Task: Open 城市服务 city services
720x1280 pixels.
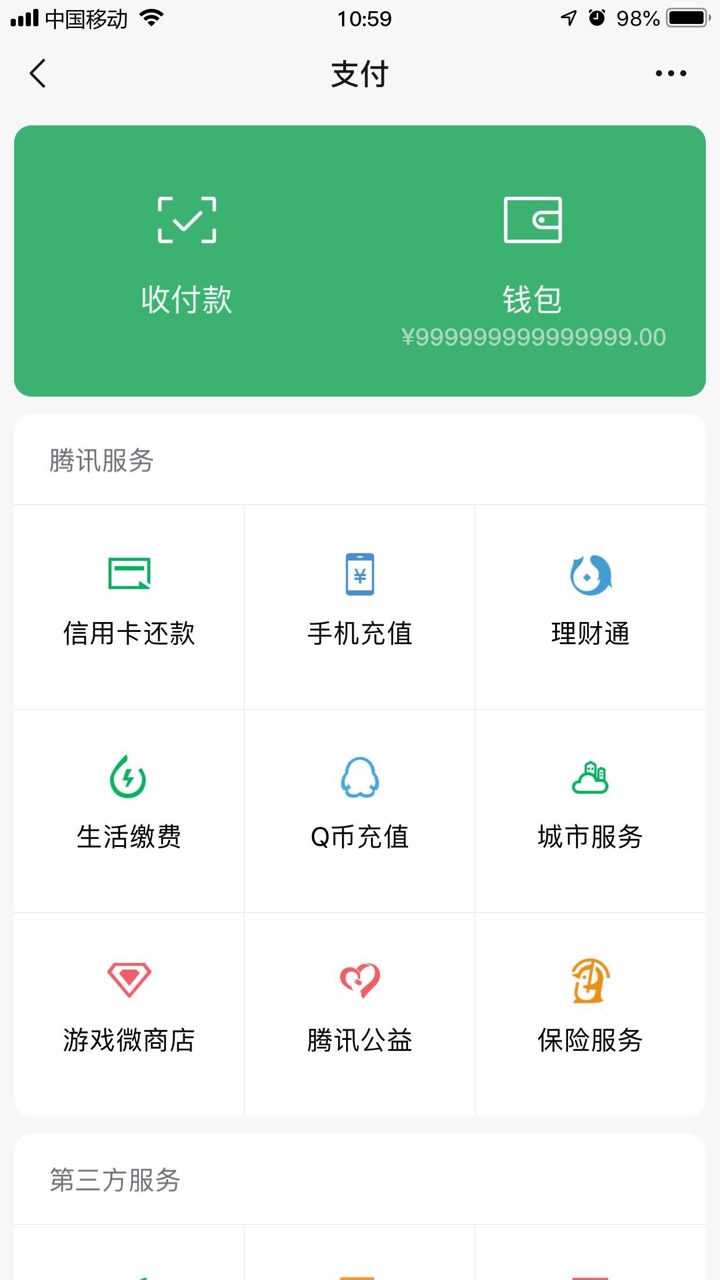Action: (x=590, y=811)
